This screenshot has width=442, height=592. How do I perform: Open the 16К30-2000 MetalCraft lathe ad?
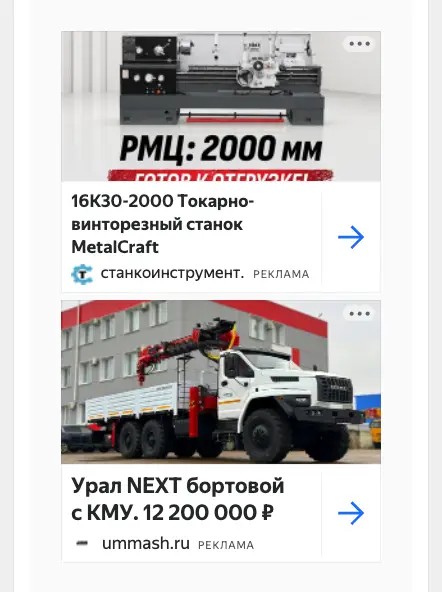pos(162,224)
